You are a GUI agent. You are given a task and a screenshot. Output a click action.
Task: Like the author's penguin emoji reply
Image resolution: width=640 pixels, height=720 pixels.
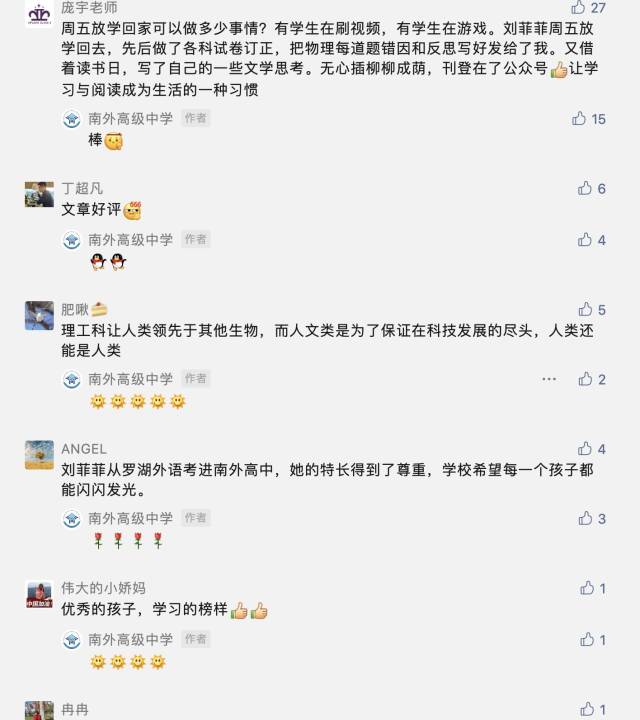(585, 240)
